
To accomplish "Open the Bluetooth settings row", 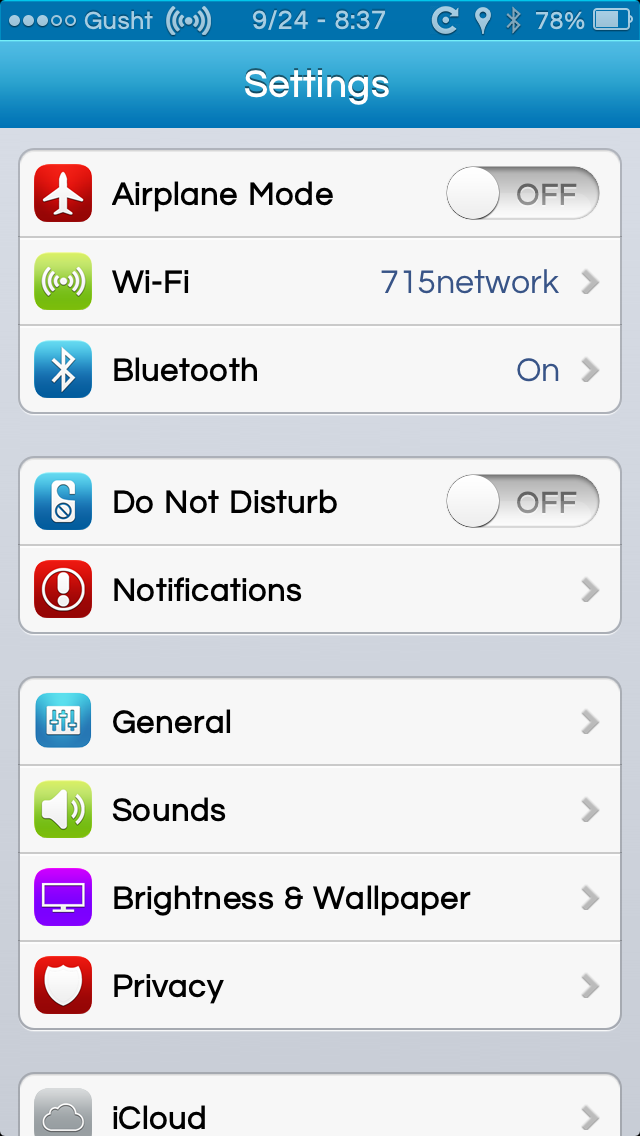I will tap(320, 369).
